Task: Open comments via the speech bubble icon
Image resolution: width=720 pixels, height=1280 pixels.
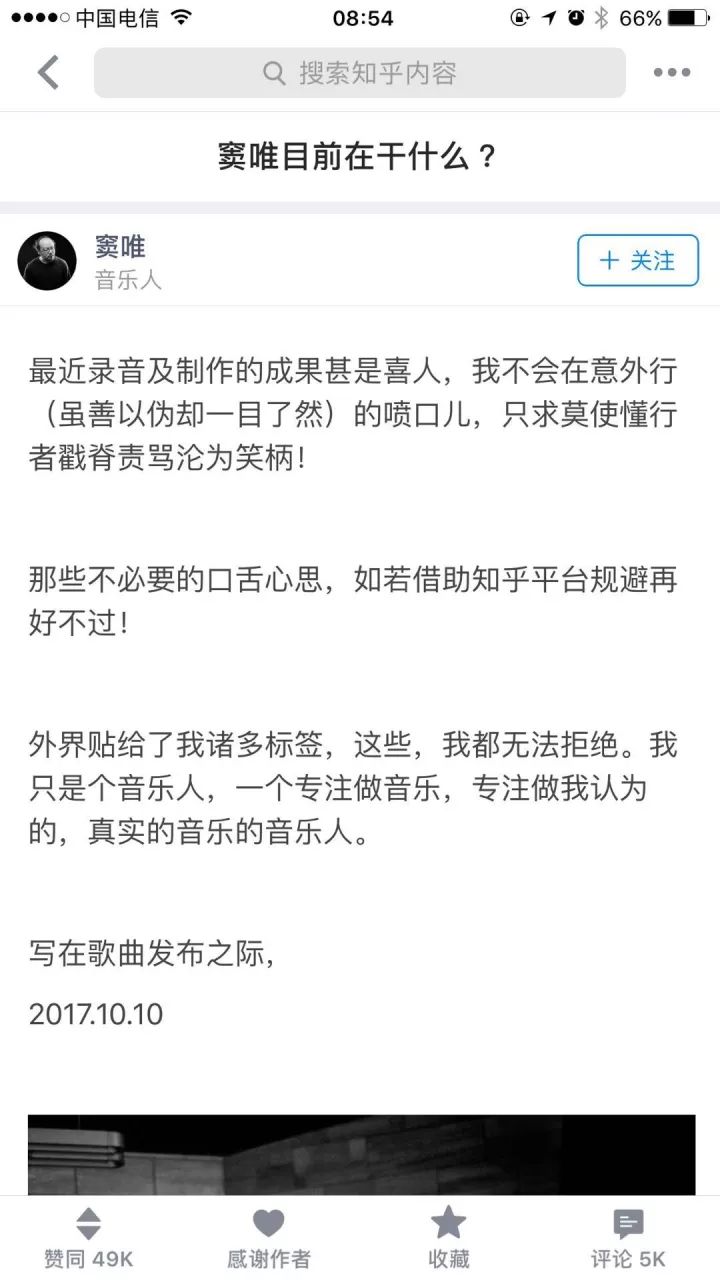Action: [628, 1221]
